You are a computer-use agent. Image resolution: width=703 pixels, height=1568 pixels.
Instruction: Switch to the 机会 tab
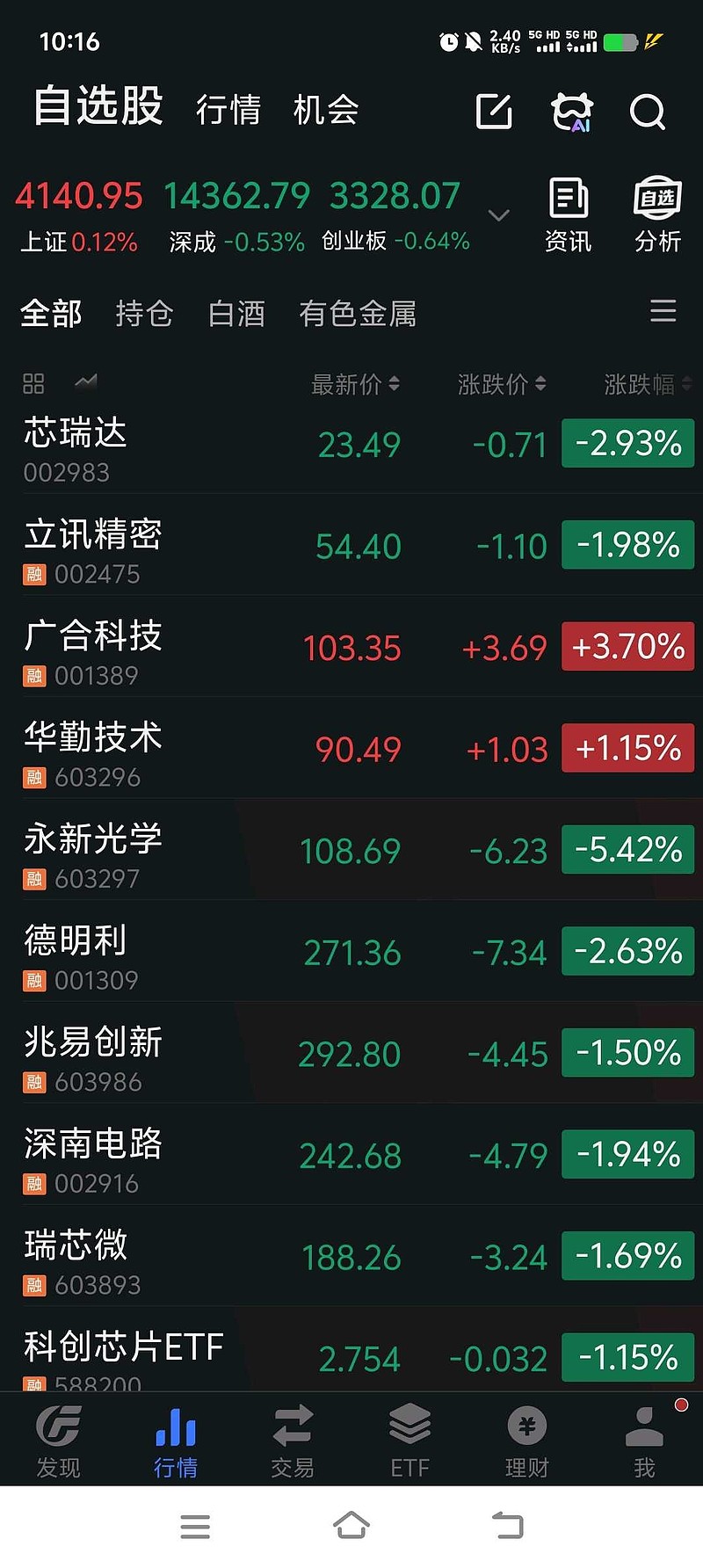click(324, 112)
